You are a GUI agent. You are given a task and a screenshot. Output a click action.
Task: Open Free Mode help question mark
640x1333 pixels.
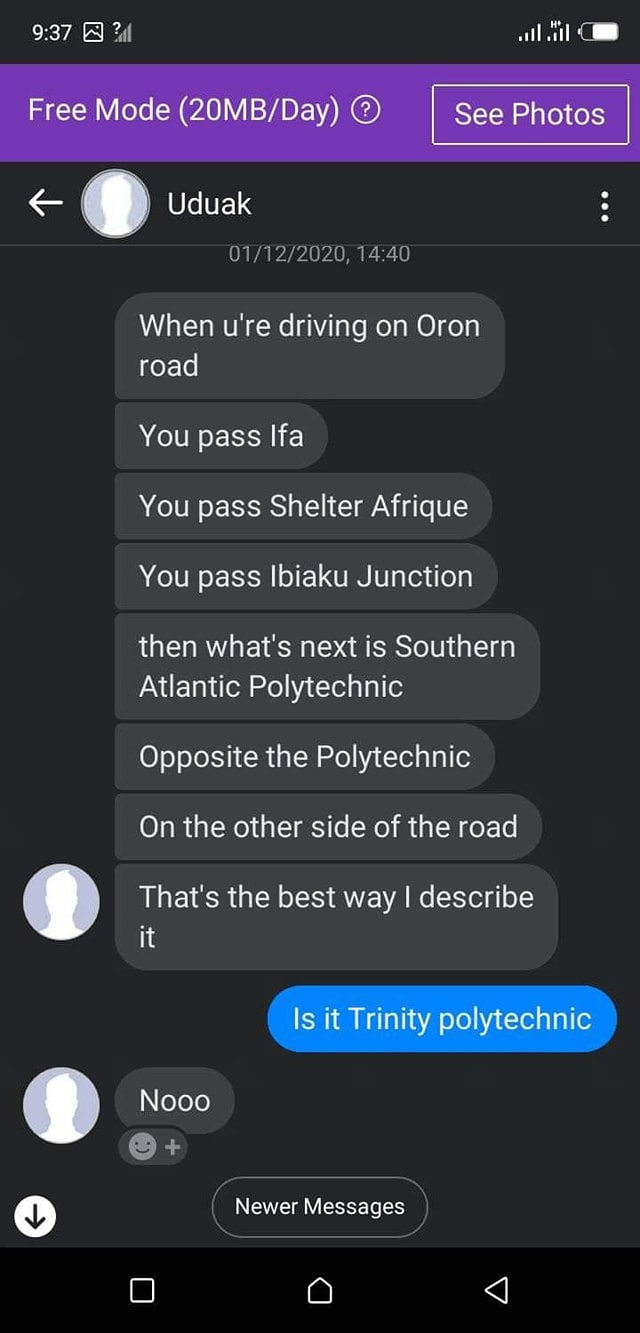[x=367, y=110]
